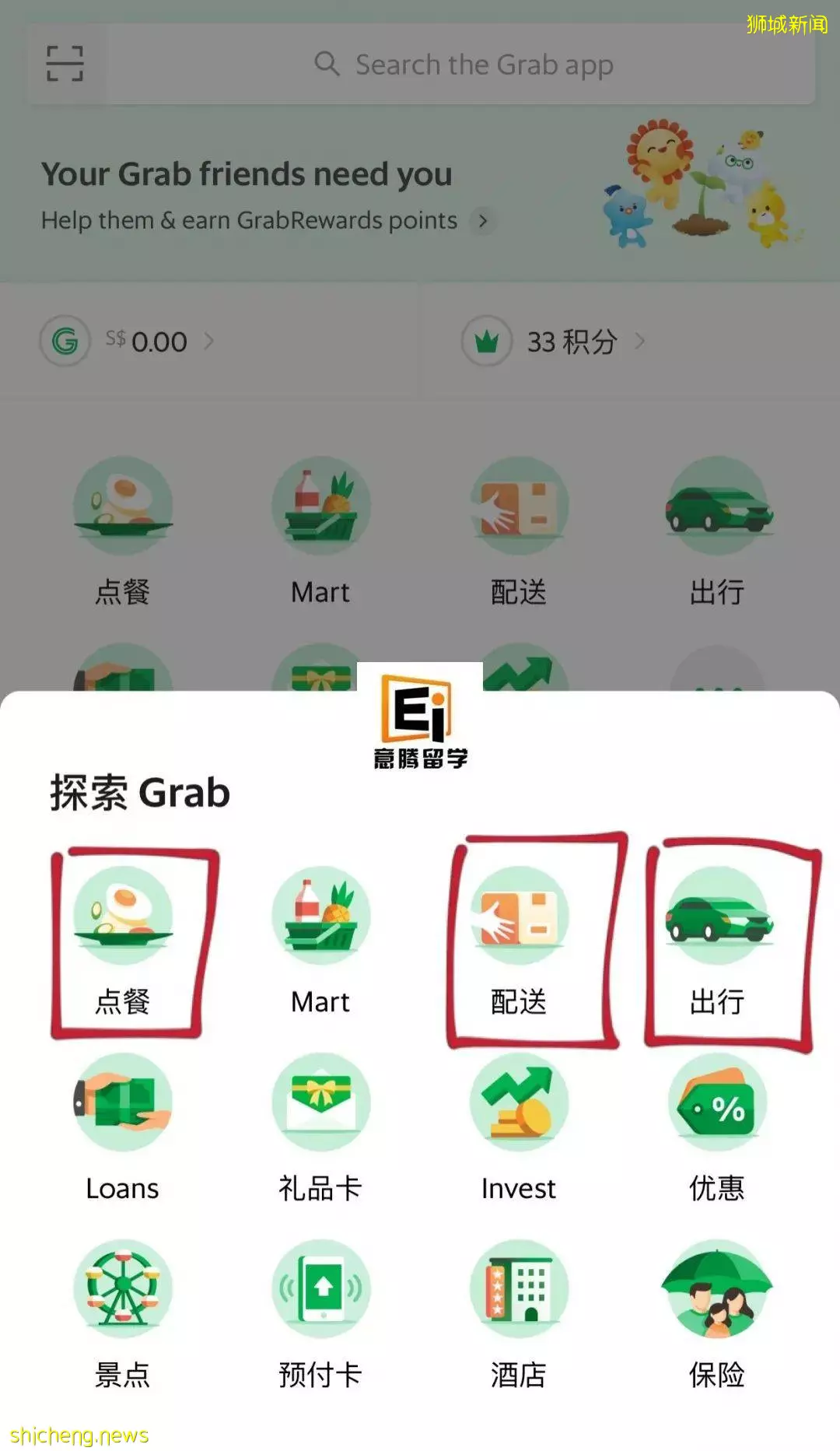Image resolution: width=840 pixels, height=1451 pixels.
Task: Open Invest service
Action: 519,1105
